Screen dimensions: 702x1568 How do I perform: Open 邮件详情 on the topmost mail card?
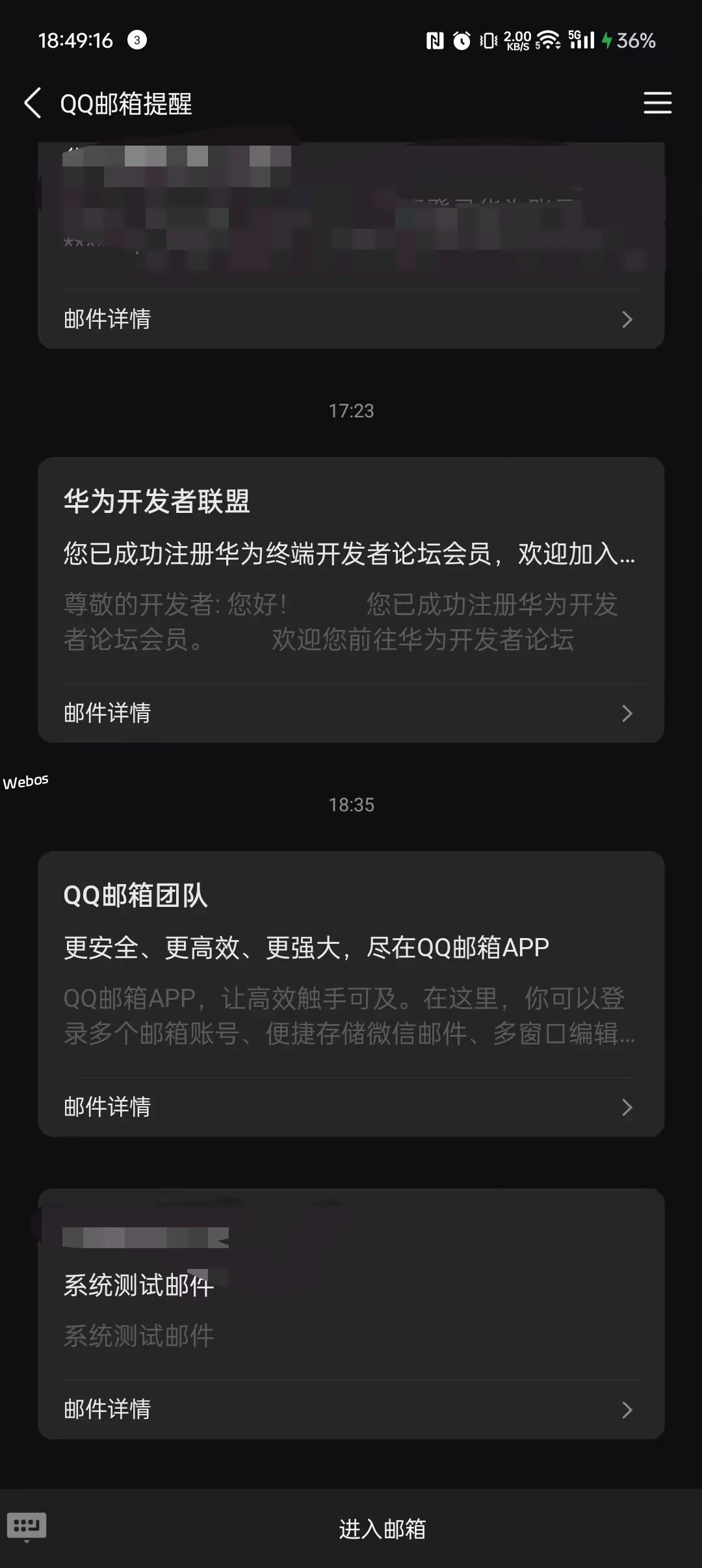click(107, 319)
